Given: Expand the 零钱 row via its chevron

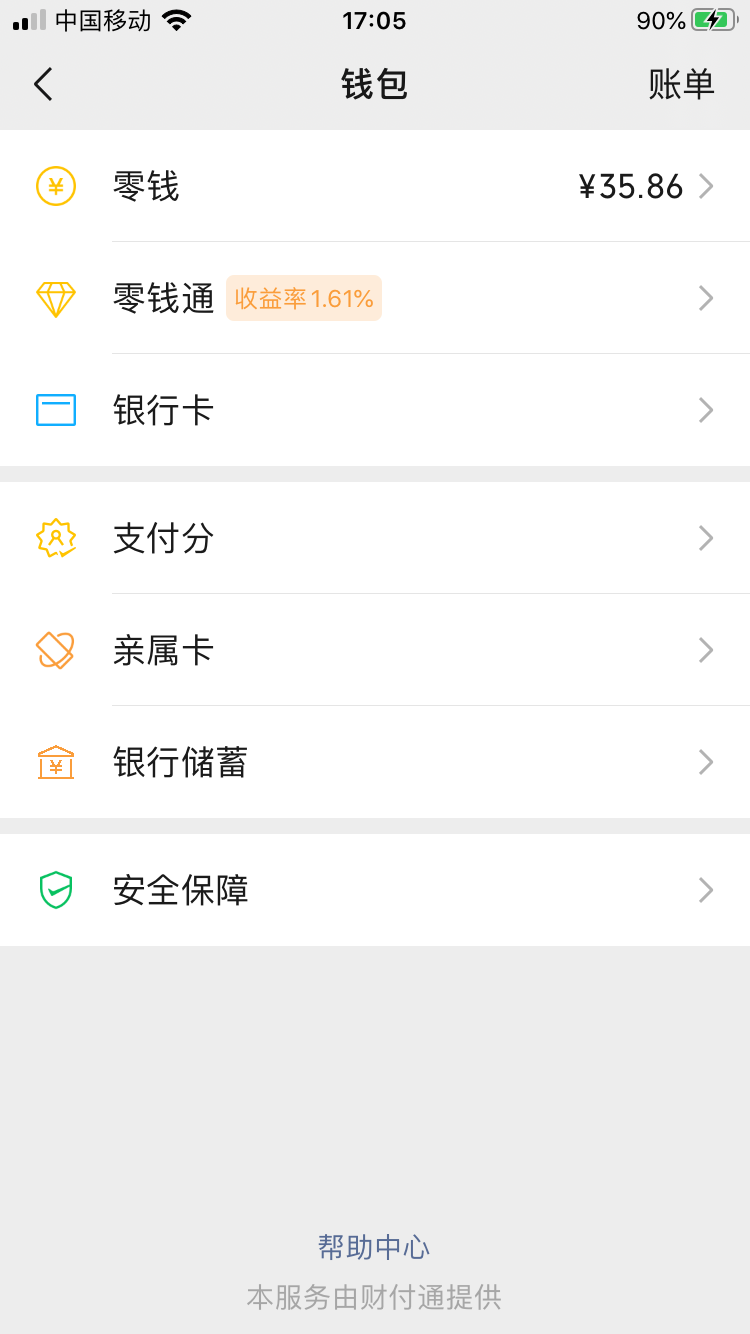Looking at the screenshot, I should point(707,186).
